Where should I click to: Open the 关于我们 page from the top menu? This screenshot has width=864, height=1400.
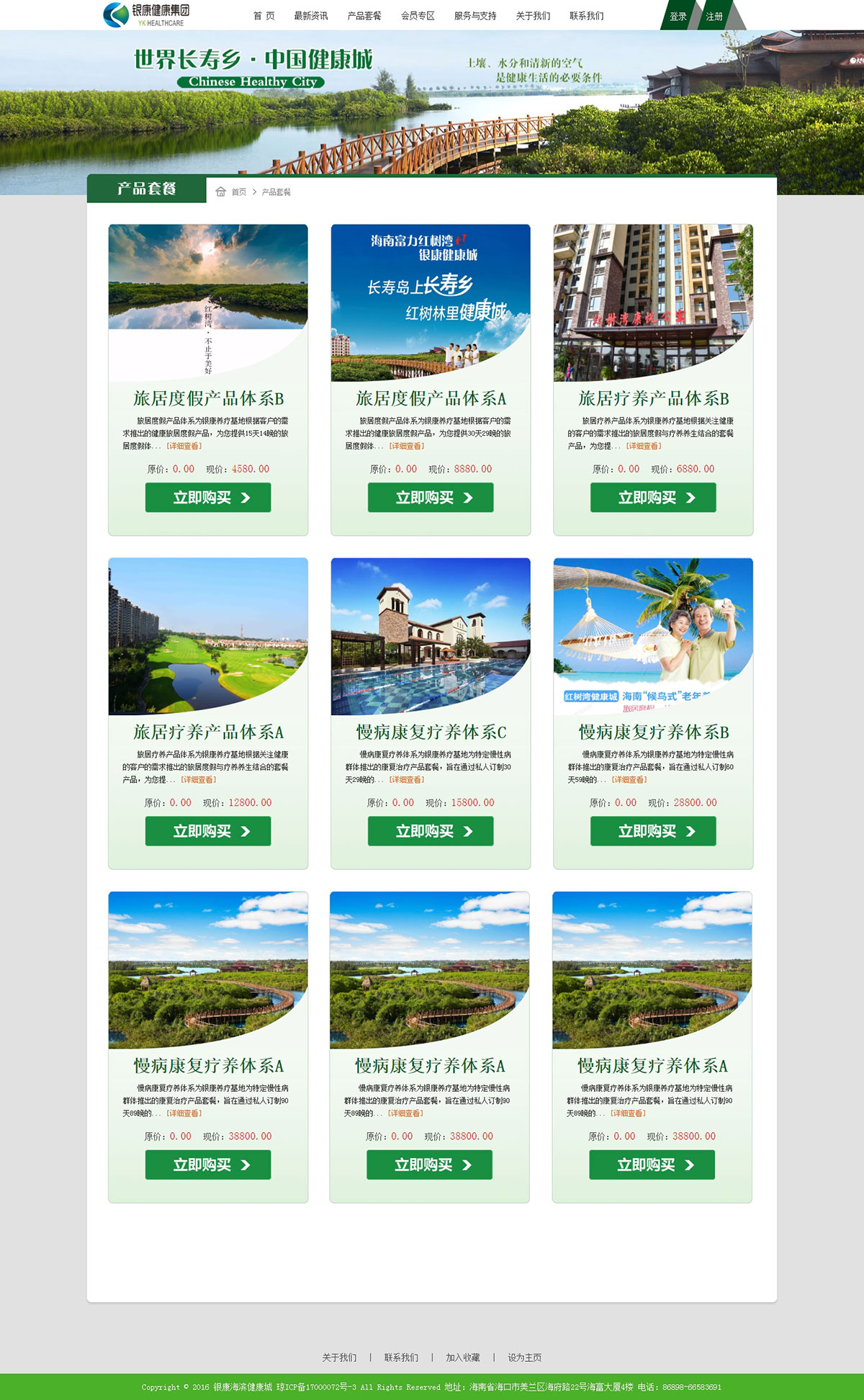click(x=533, y=16)
